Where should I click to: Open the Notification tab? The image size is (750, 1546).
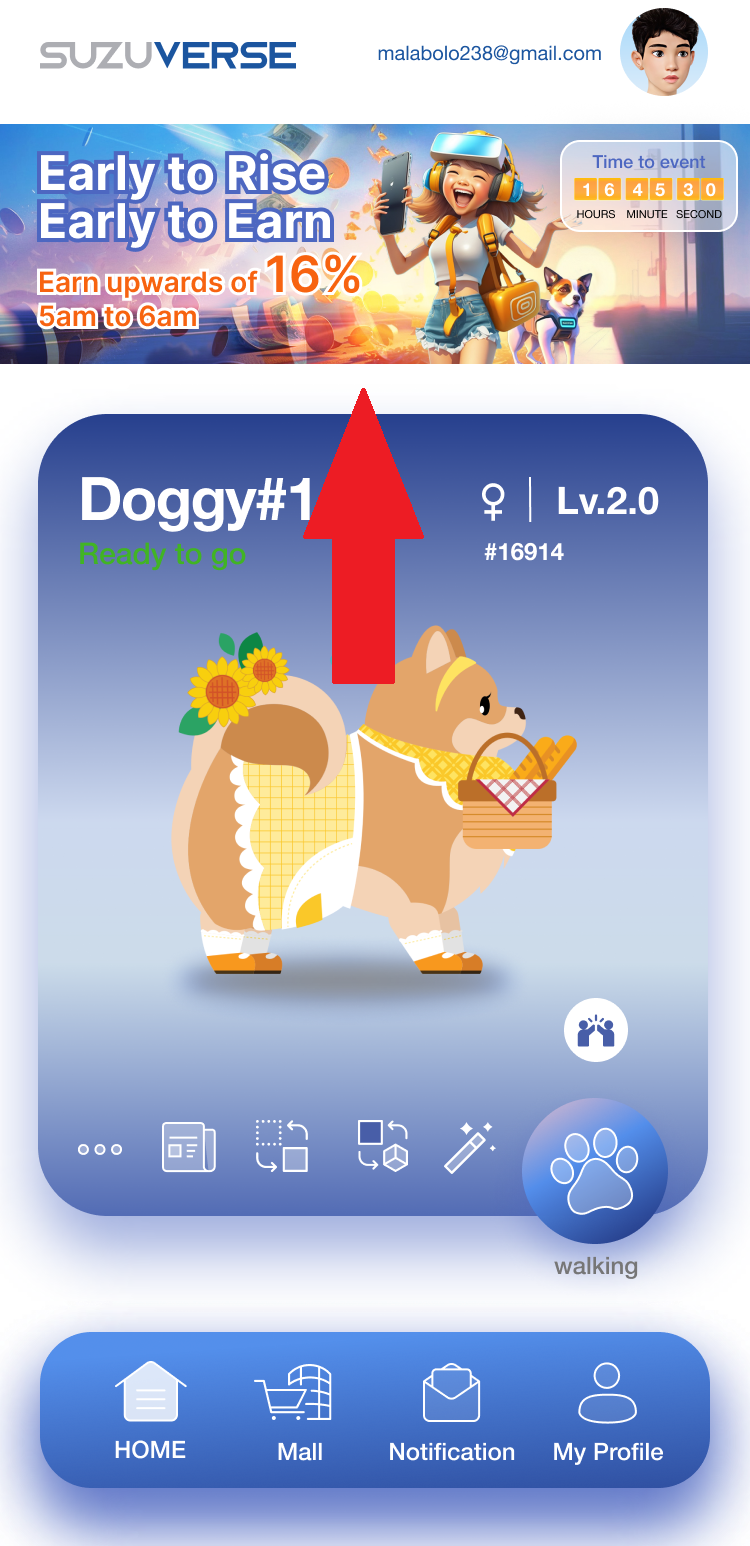coord(452,1410)
